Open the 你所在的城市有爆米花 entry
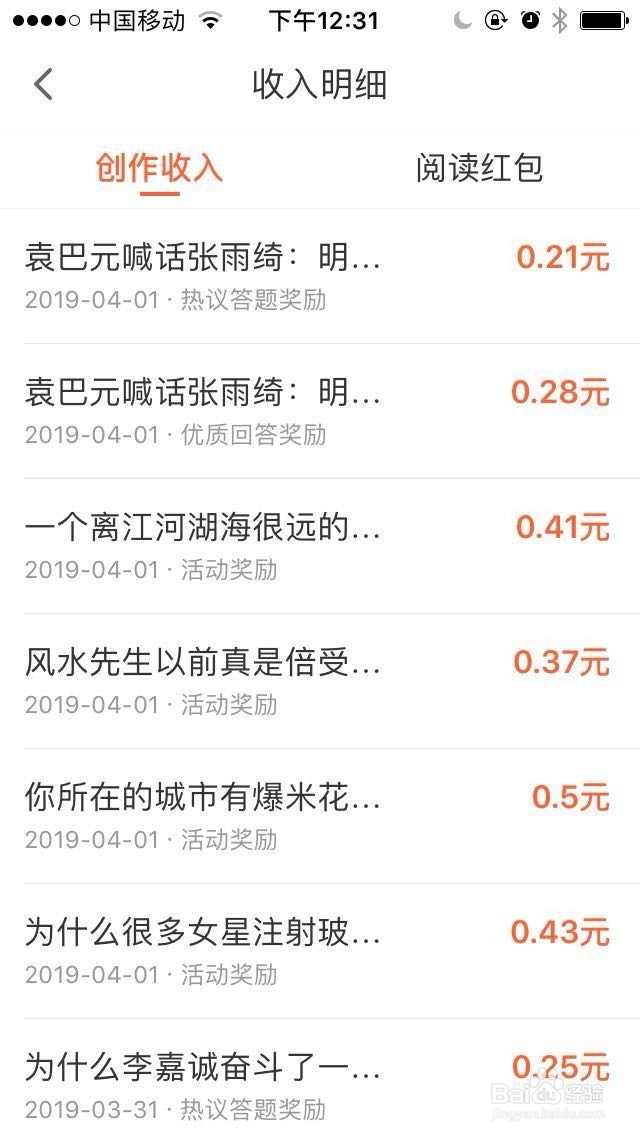This screenshot has height=1136, width=640. pyautogui.click(x=320, y=816)
